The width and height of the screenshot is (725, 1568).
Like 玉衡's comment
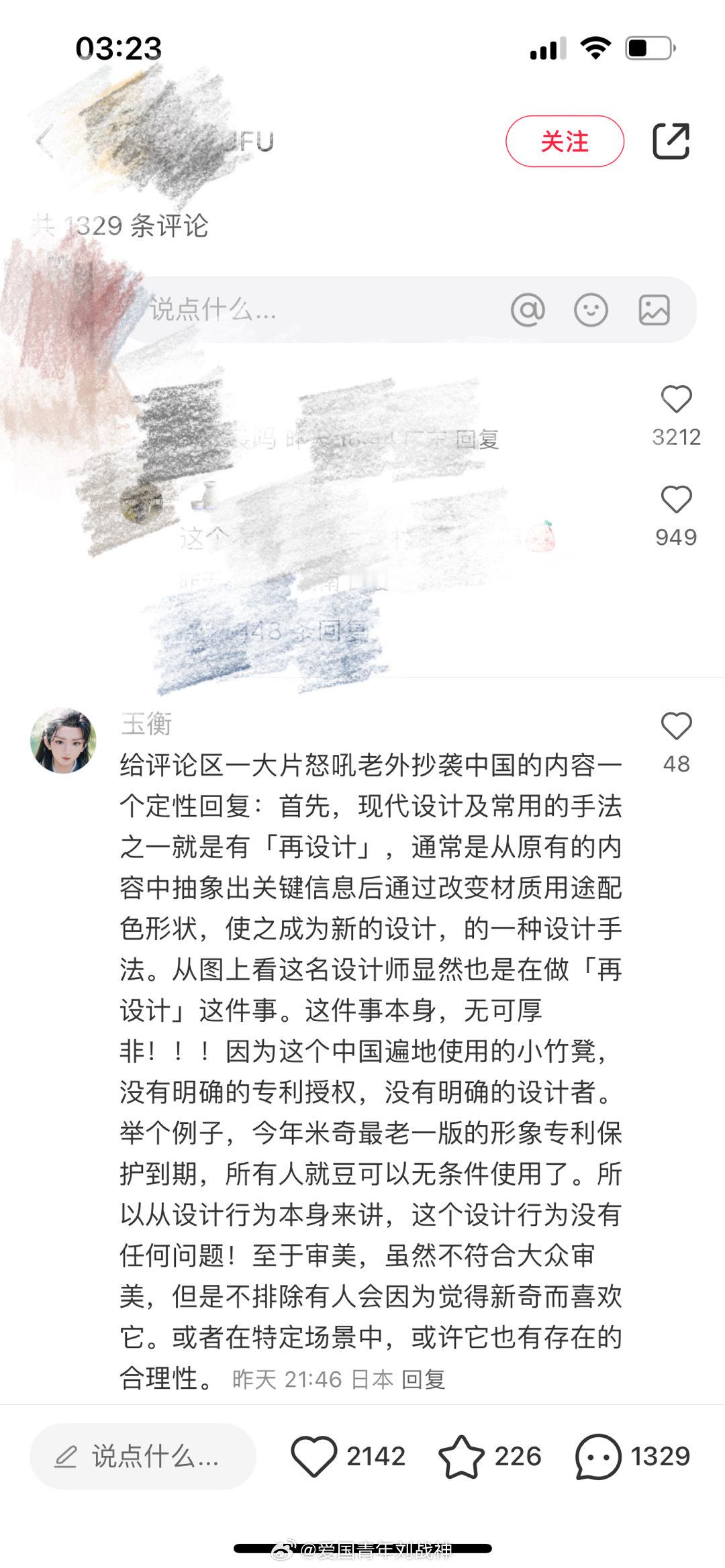point(676,727)
